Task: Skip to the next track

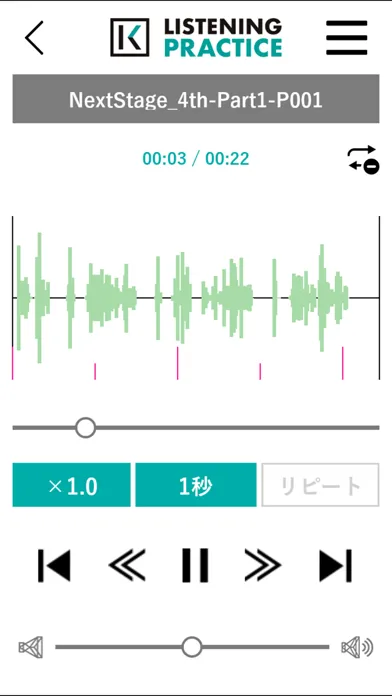Action: pyautogui.click(x=336, y=566)
